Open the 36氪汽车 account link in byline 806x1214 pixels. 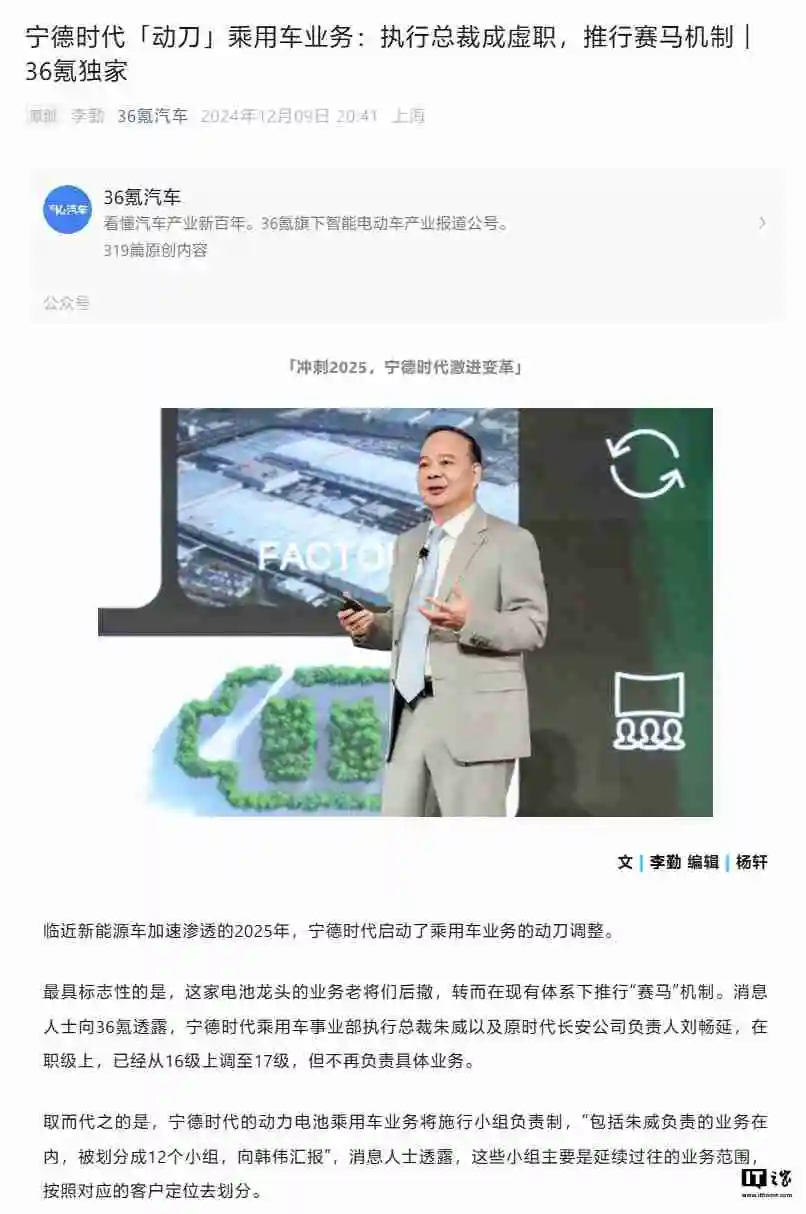pos(152,116)
